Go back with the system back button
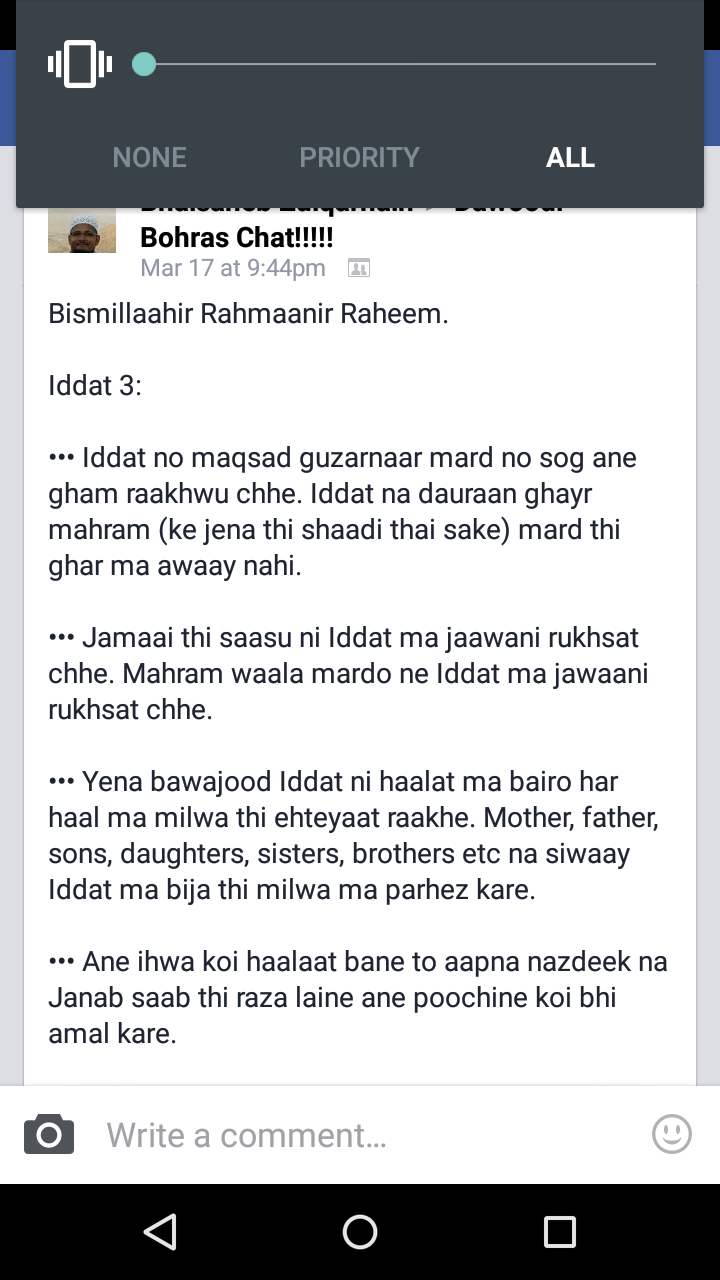The height and width of the screenshot is (1280, 720). point(160,1232)
